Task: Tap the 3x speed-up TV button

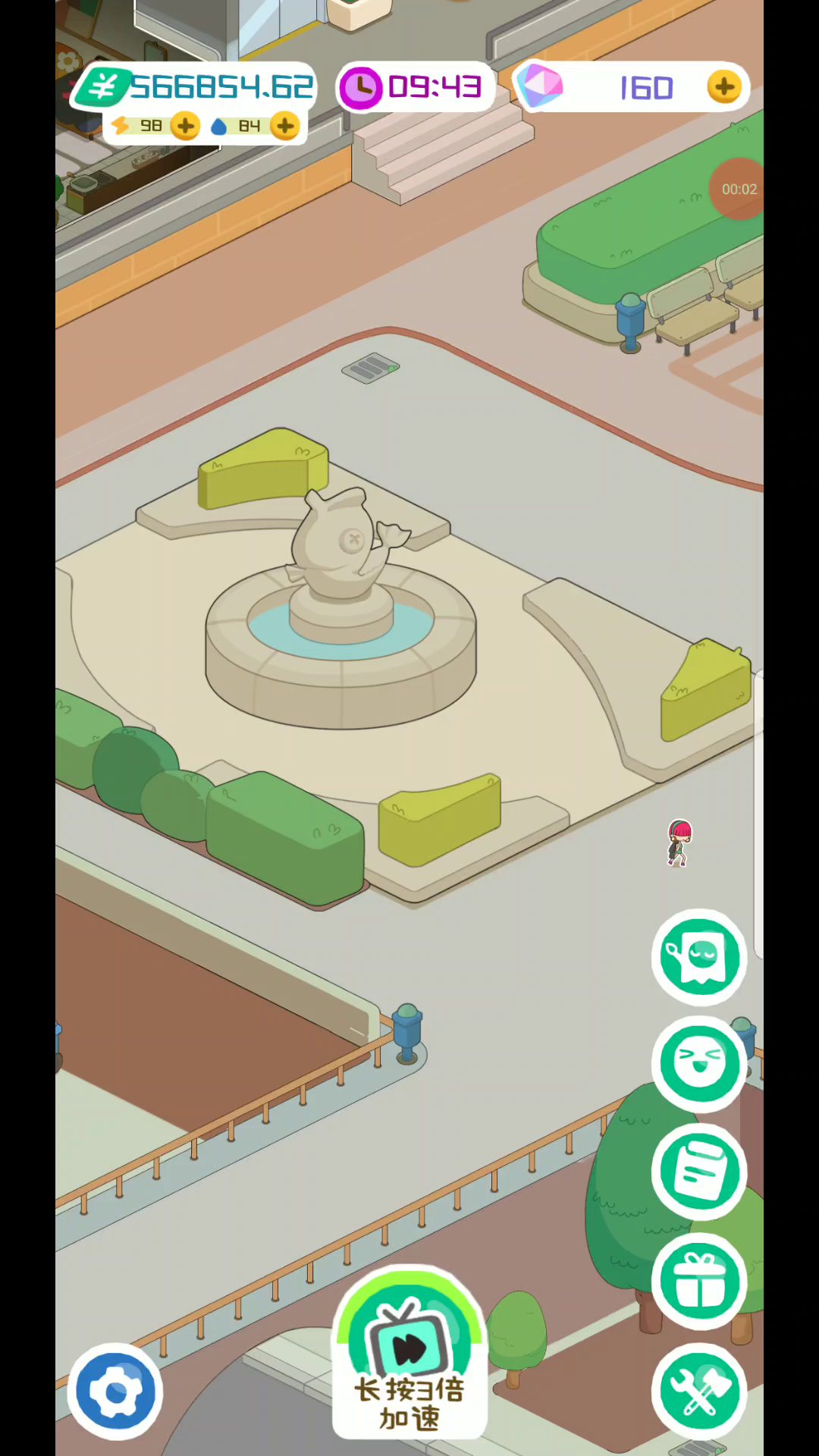Action: [409, 1353]
